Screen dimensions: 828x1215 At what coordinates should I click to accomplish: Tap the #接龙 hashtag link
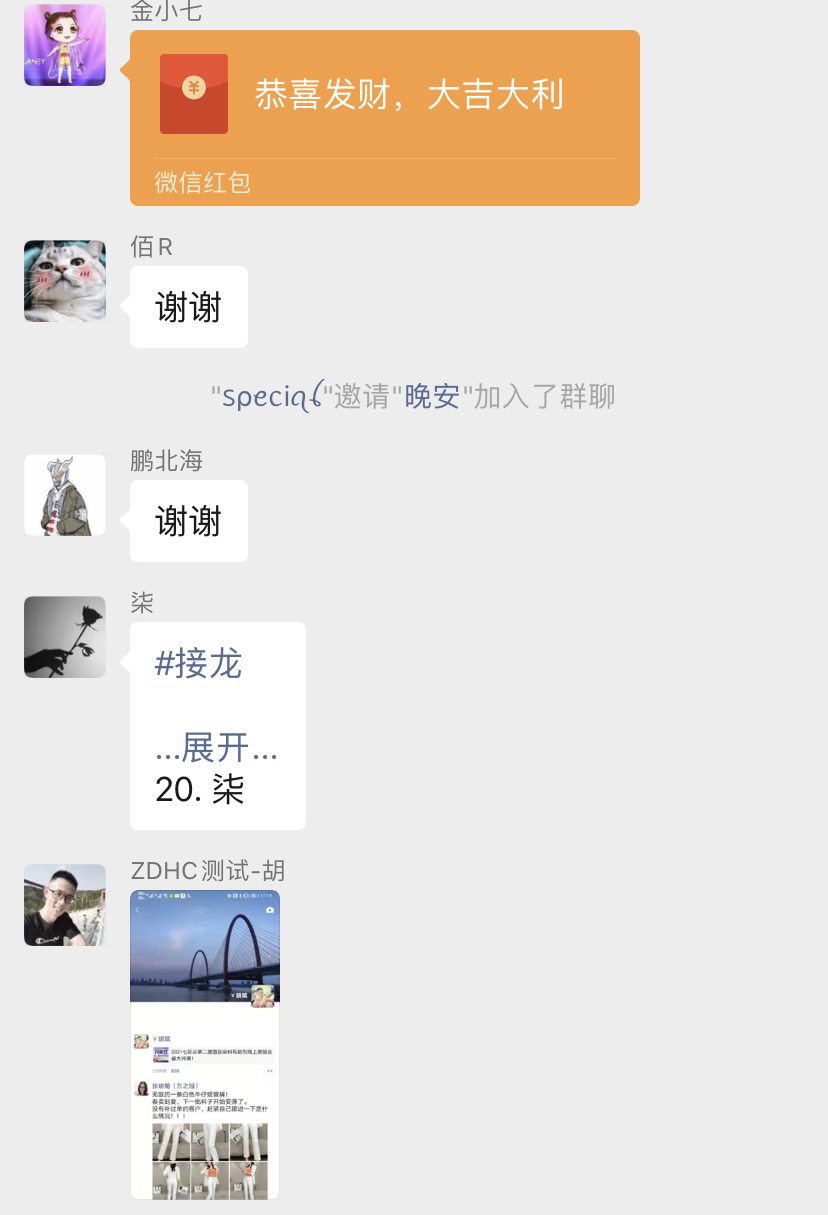(199, 663)
